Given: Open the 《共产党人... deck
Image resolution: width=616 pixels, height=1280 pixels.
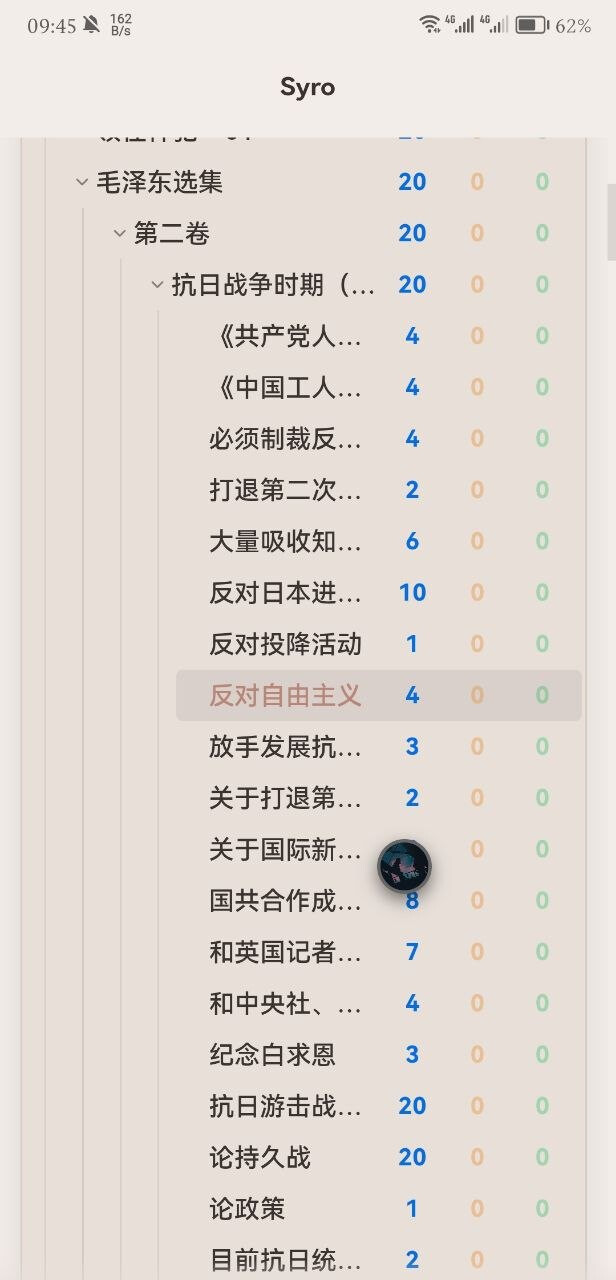Looking at the screenshot, I should 288,336.
